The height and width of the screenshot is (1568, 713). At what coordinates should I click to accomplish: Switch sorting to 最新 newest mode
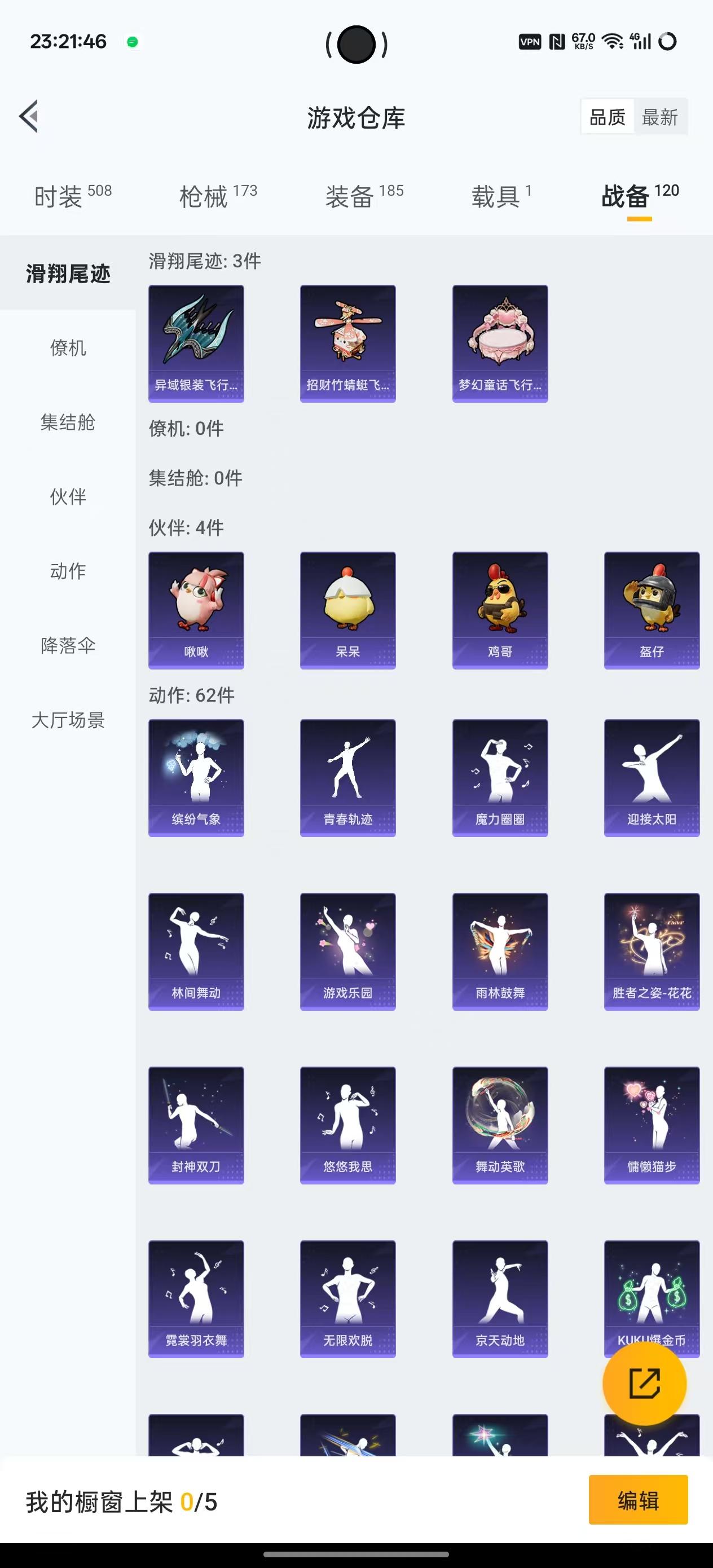(661, 117)
